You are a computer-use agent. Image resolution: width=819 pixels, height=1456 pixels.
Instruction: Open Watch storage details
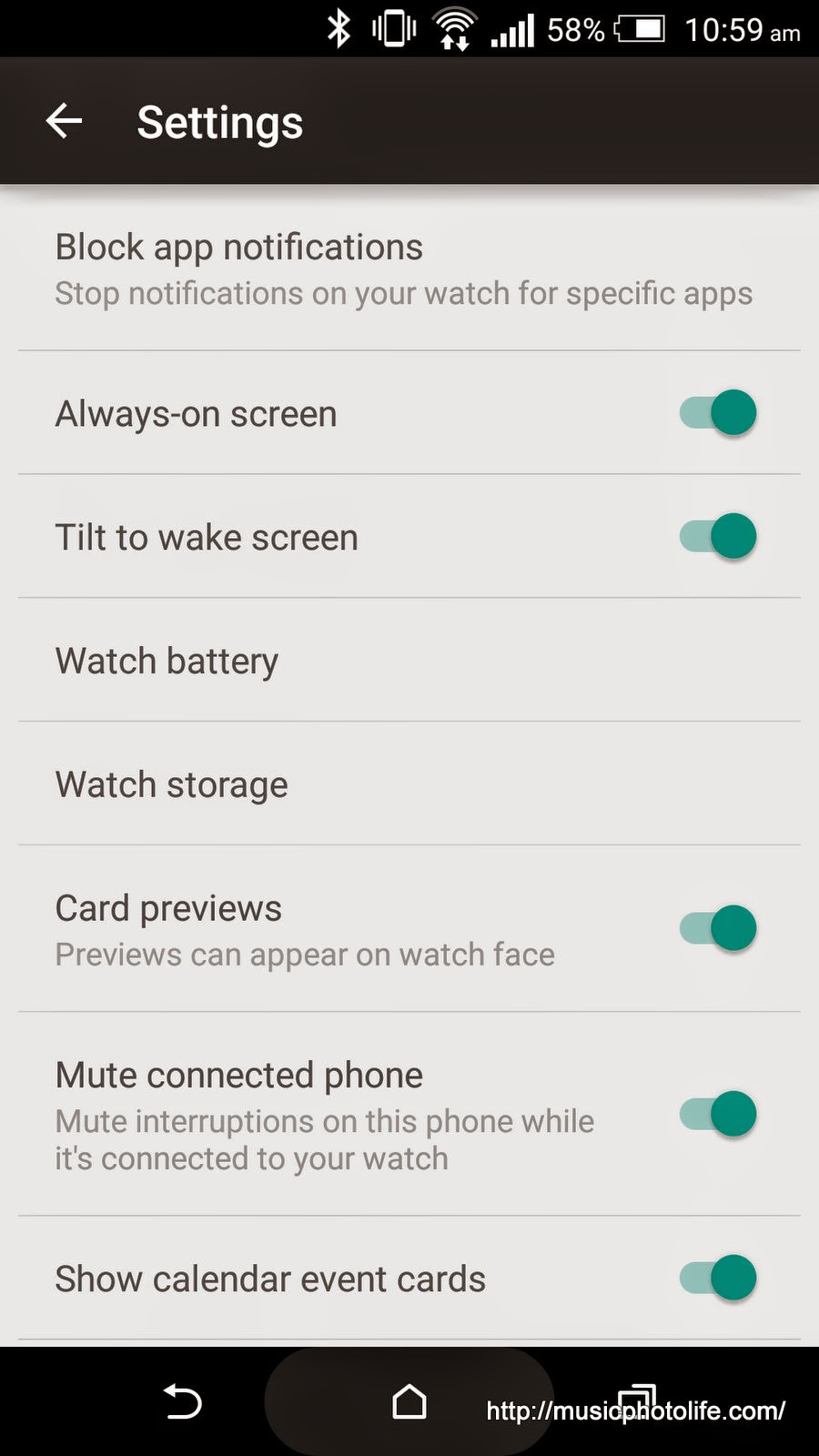[409, 784]
